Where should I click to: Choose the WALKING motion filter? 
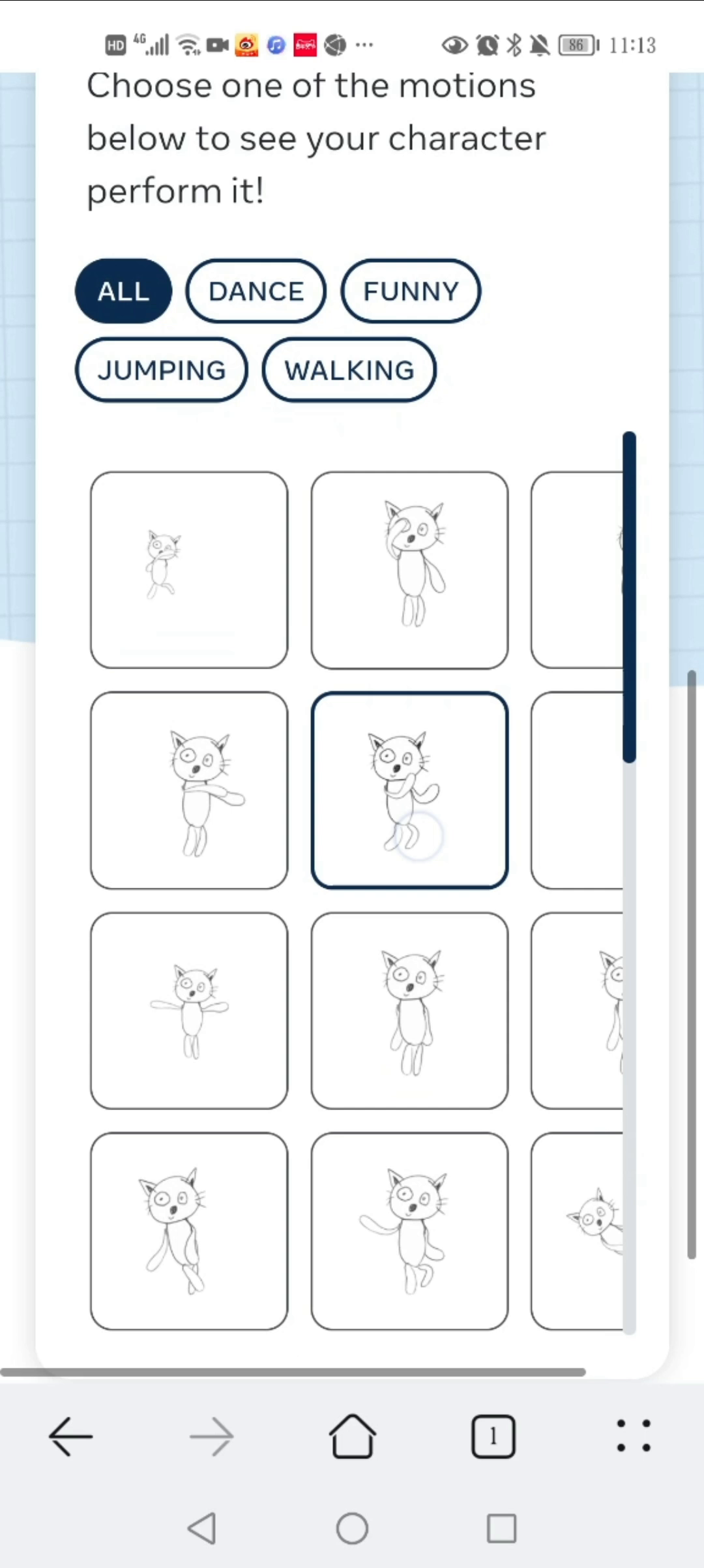click(x=349, y=370)
